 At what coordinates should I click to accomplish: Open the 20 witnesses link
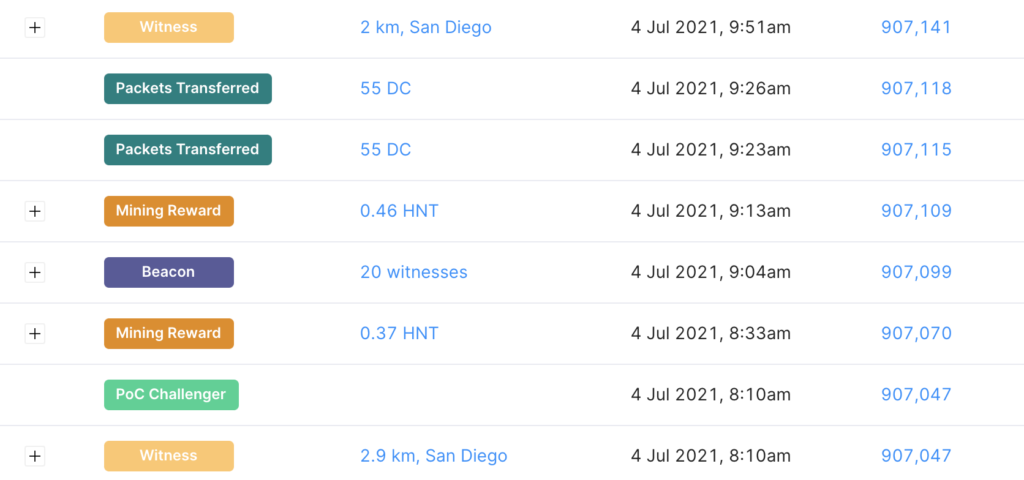tap(413, 272)
